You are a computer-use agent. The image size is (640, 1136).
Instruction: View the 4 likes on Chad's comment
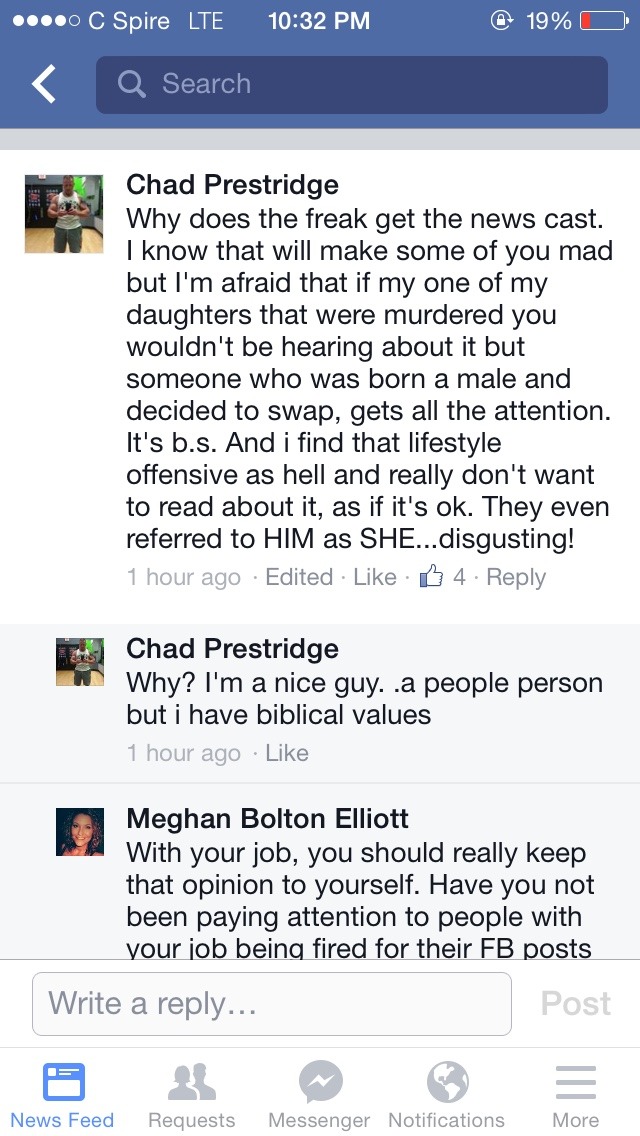pyautogui.click(x=443, y=577)
